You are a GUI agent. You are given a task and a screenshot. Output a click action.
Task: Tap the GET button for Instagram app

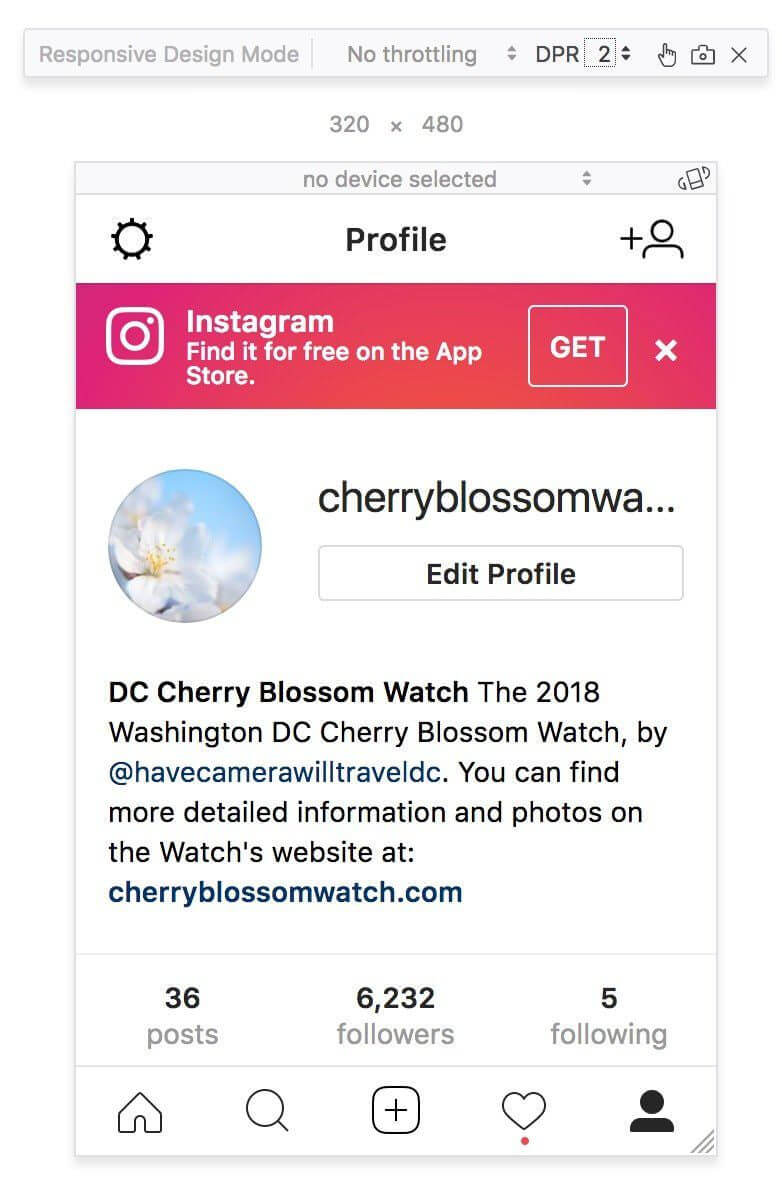[x=577, y=347]
